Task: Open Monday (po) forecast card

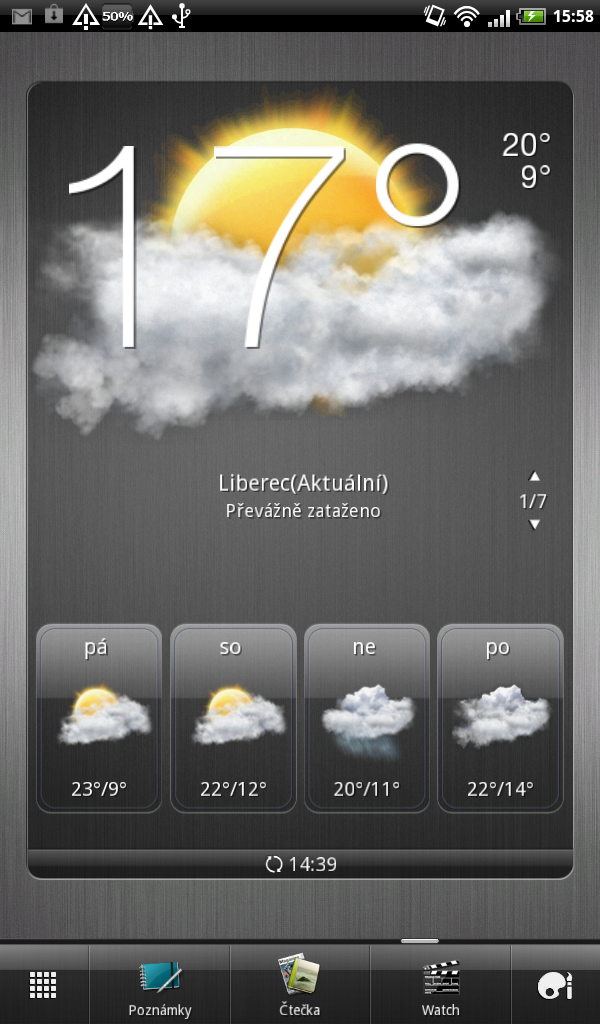Action: [500, 717]
